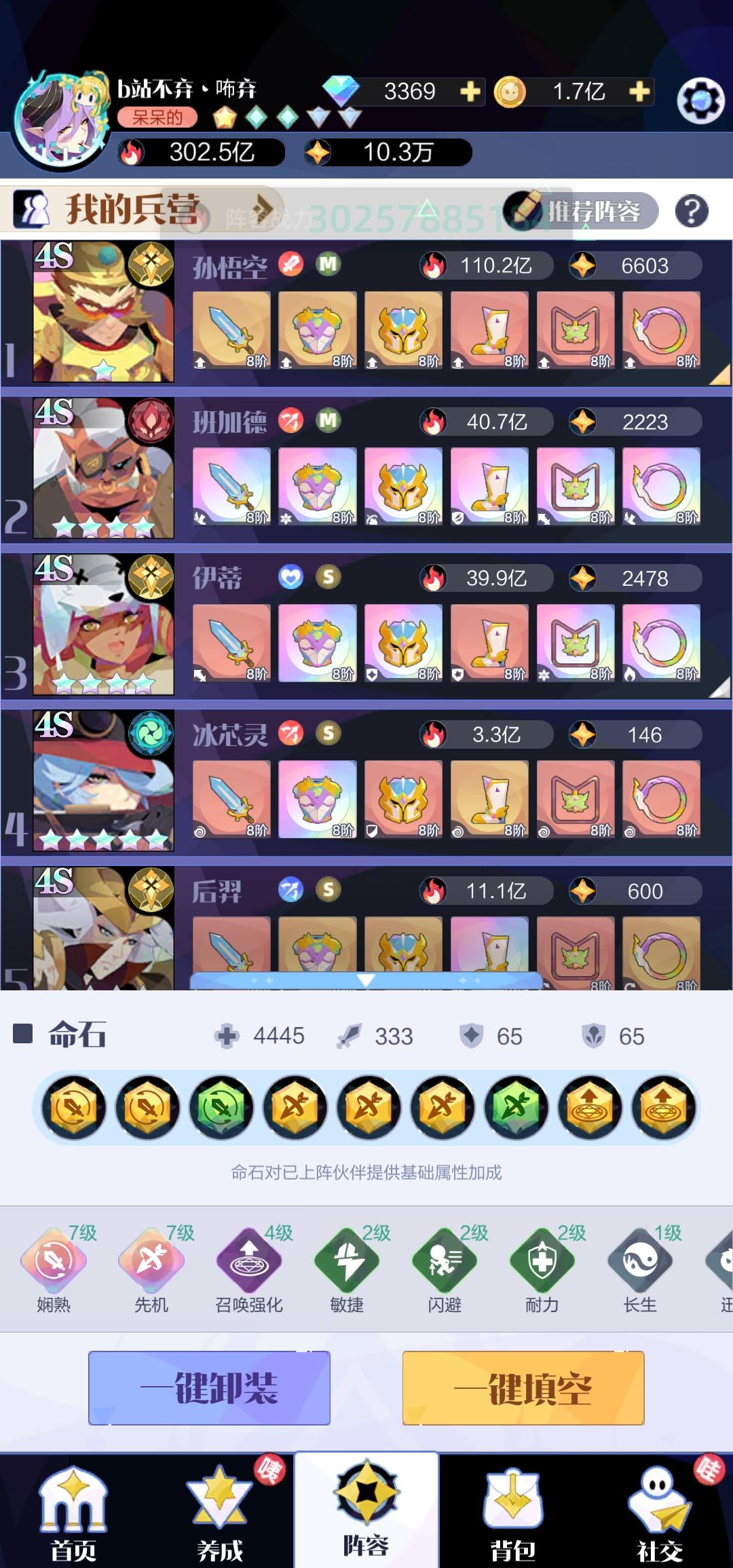Image resolution: width=733 pixels, height=1568 pixels.
Task: Tap 一键填空 to auto-fill slots
Action: (523, 1387)
